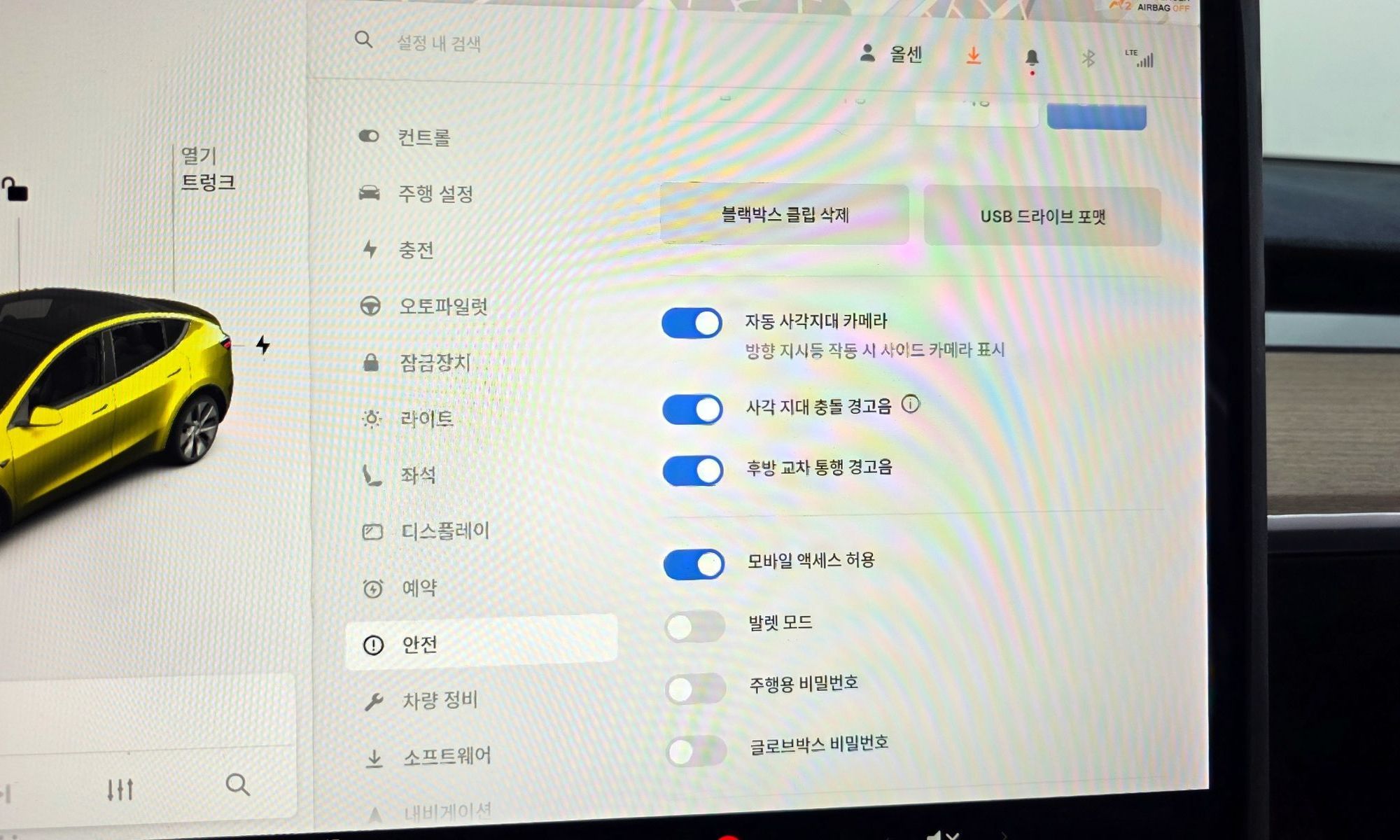Go to 소프트웨어 section
The image size is (1400, 840).
pyautogui.click(x=447, y=756)
